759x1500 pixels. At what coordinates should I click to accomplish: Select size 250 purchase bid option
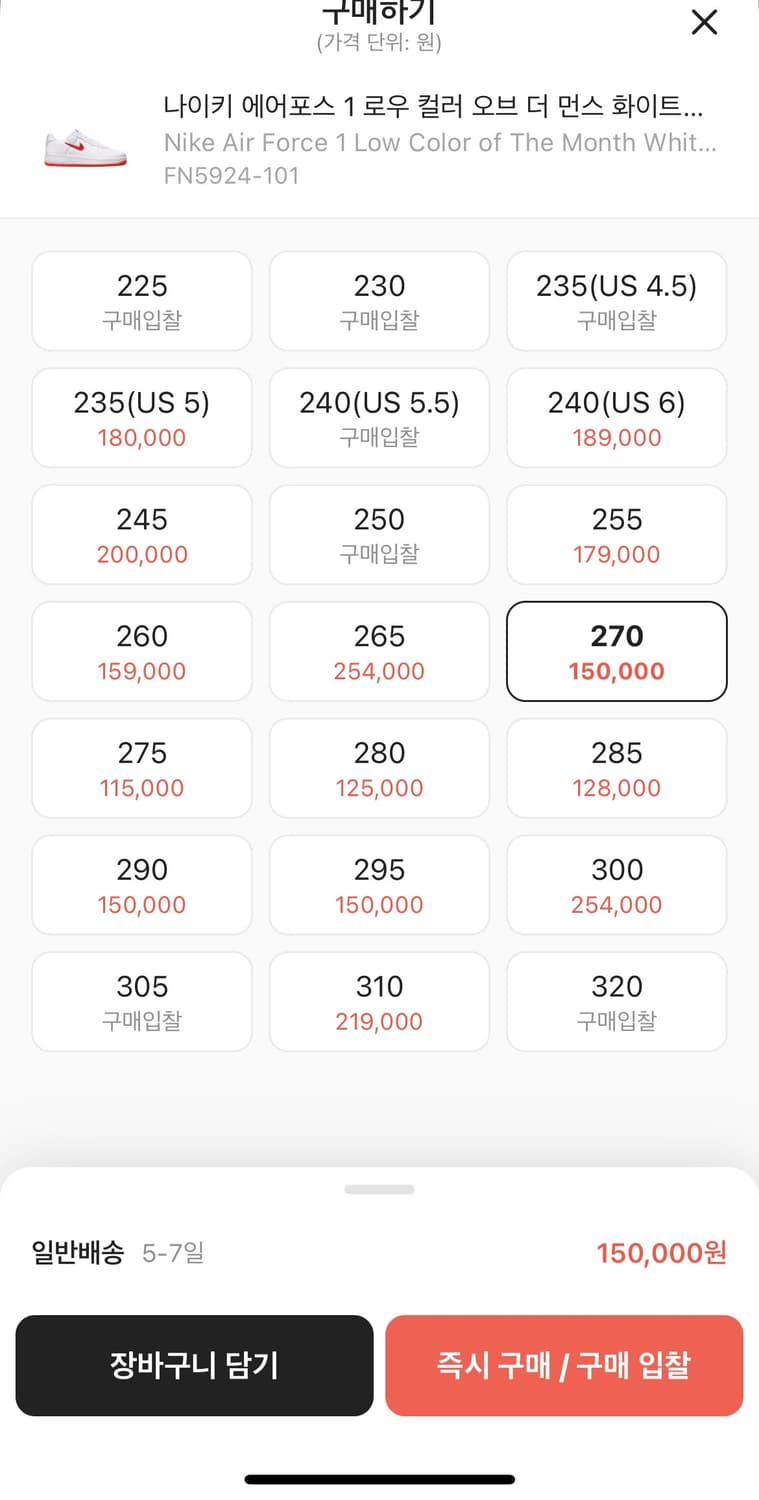pos(379,534)
